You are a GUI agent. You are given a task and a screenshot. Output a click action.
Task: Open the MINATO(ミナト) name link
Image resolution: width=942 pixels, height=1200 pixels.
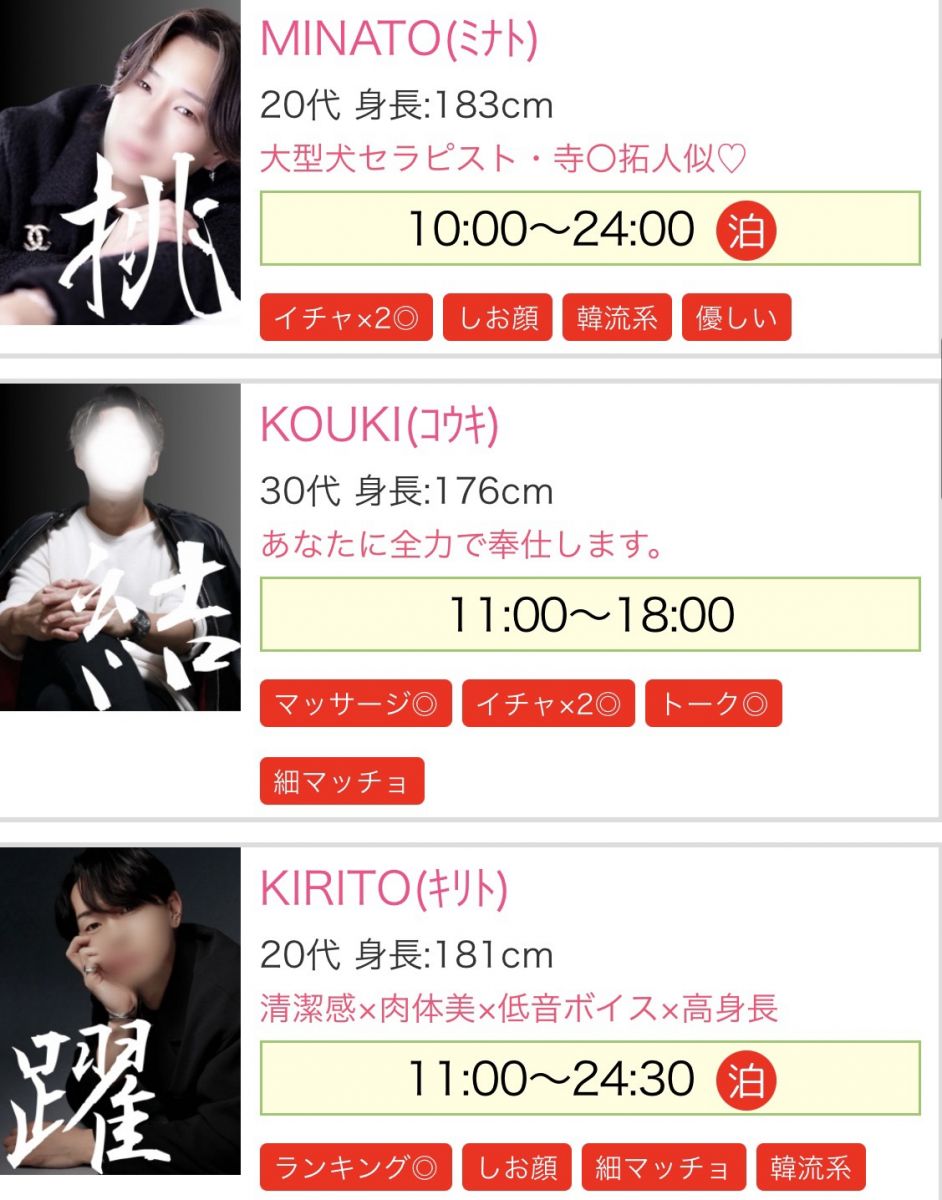point(399,39)
